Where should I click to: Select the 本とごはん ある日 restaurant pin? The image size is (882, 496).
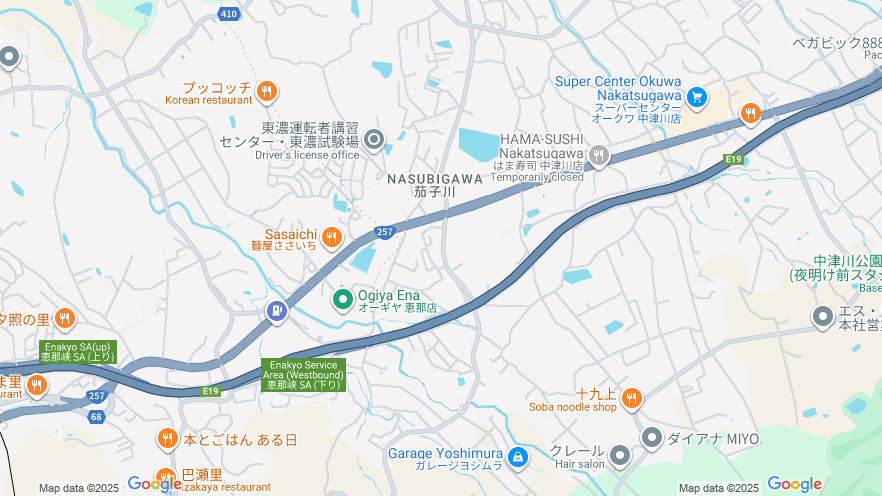[167, 439]
